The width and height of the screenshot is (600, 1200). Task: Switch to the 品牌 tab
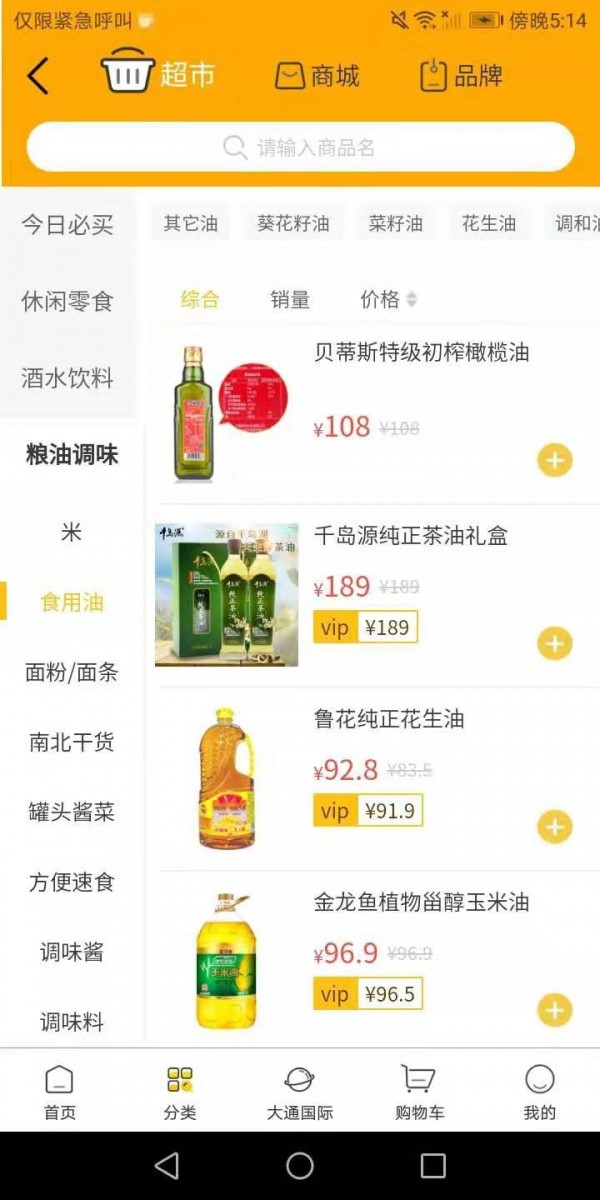pos(461,76)
